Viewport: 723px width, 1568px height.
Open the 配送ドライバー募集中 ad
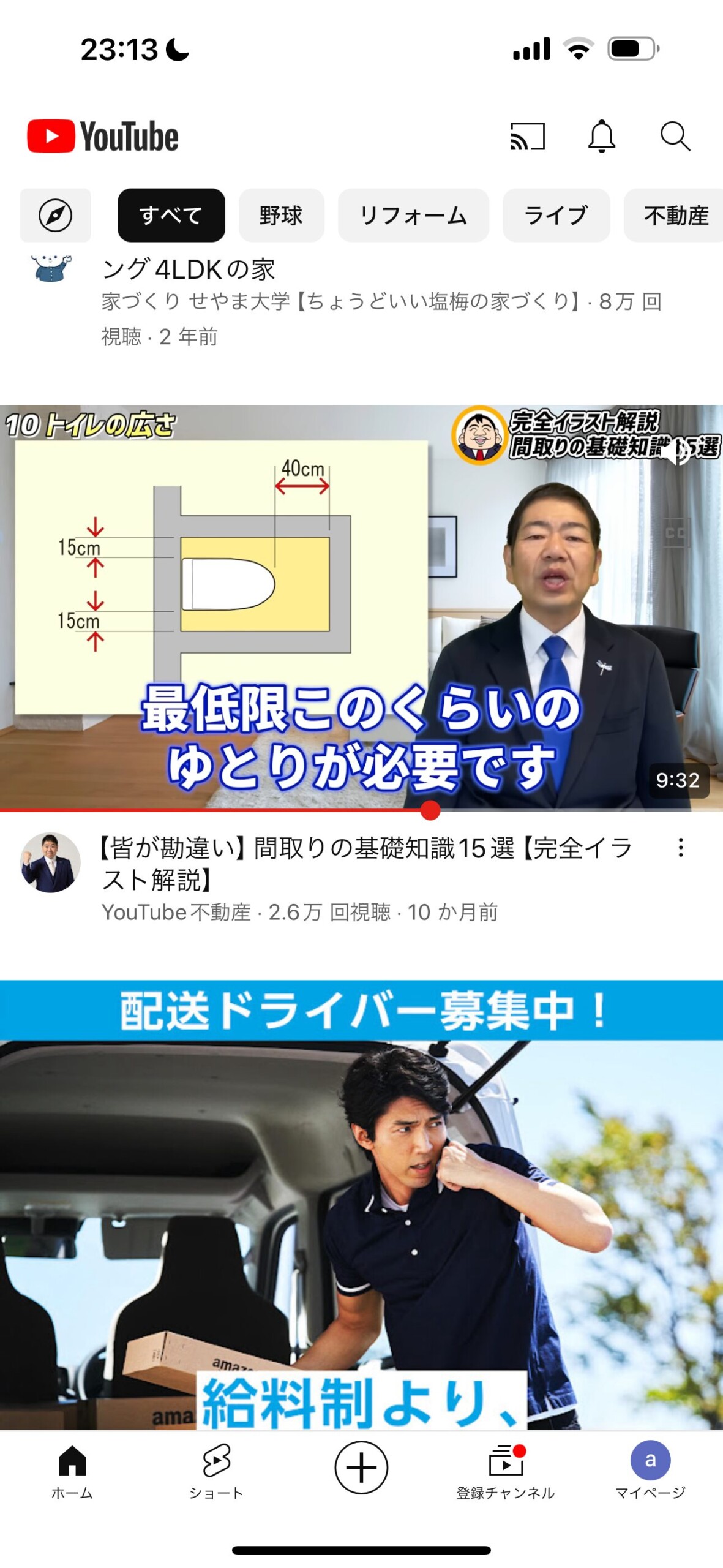click(x=361, y=1204)
